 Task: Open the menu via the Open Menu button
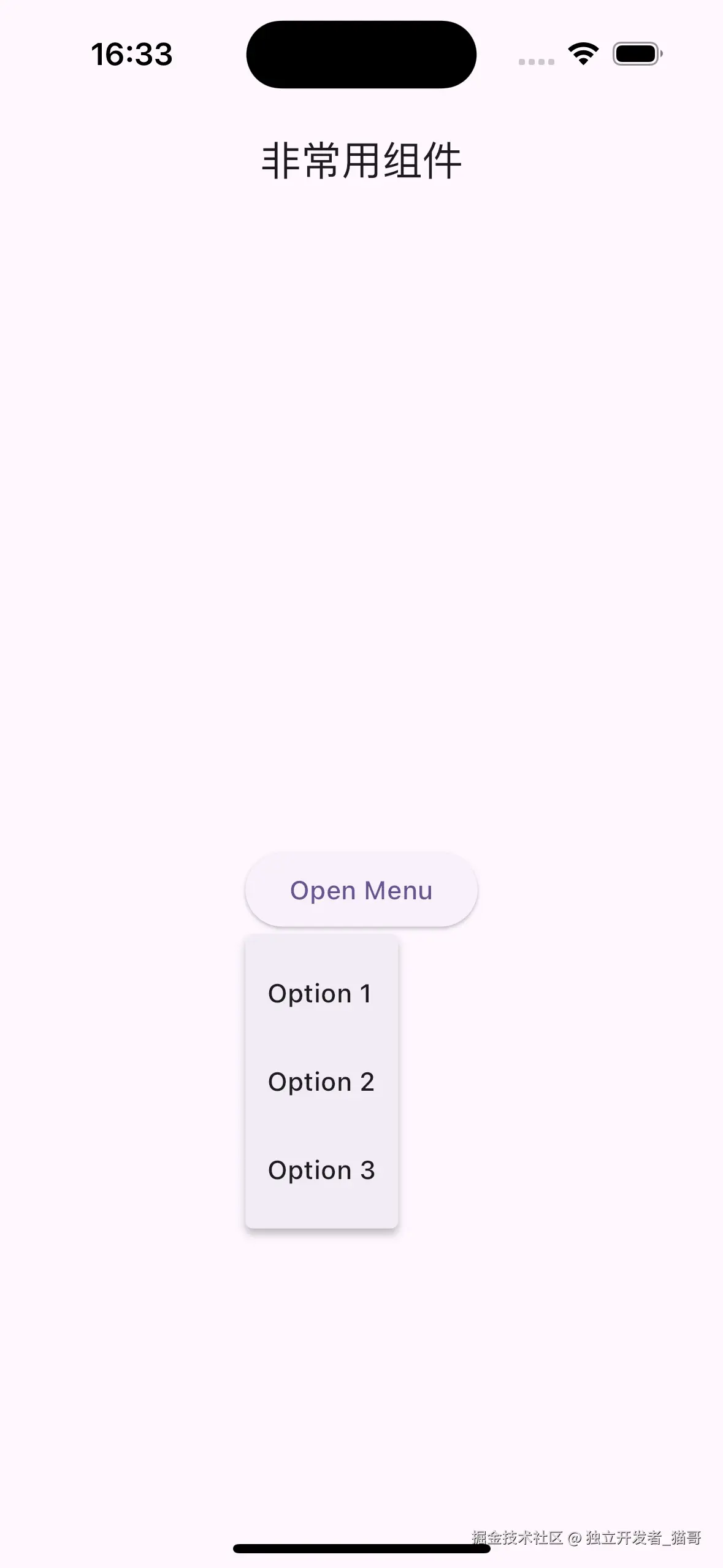(x=361, y=890)
